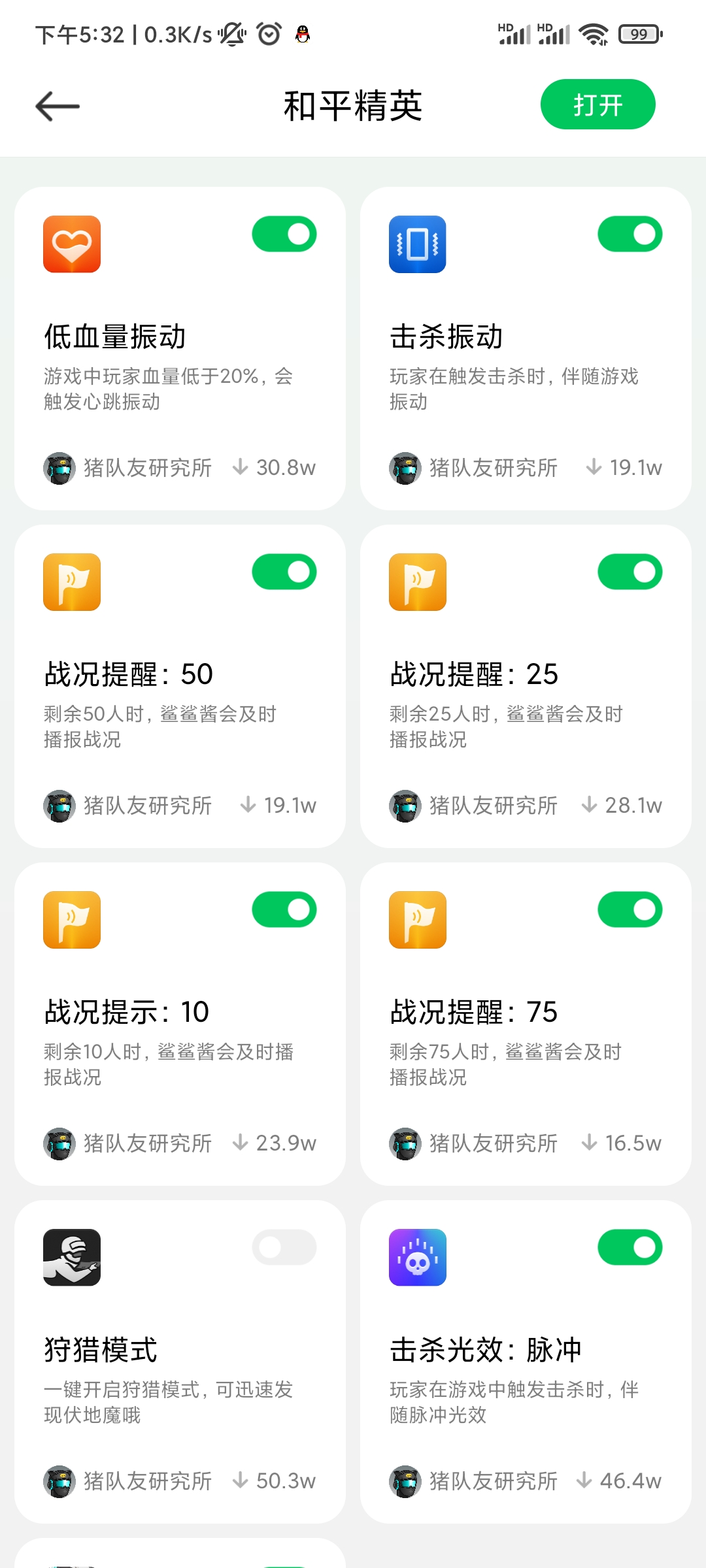Disable the 击杀光效: 脉冲 toggle
706x1568 pixels.
tap(630, 1247)
